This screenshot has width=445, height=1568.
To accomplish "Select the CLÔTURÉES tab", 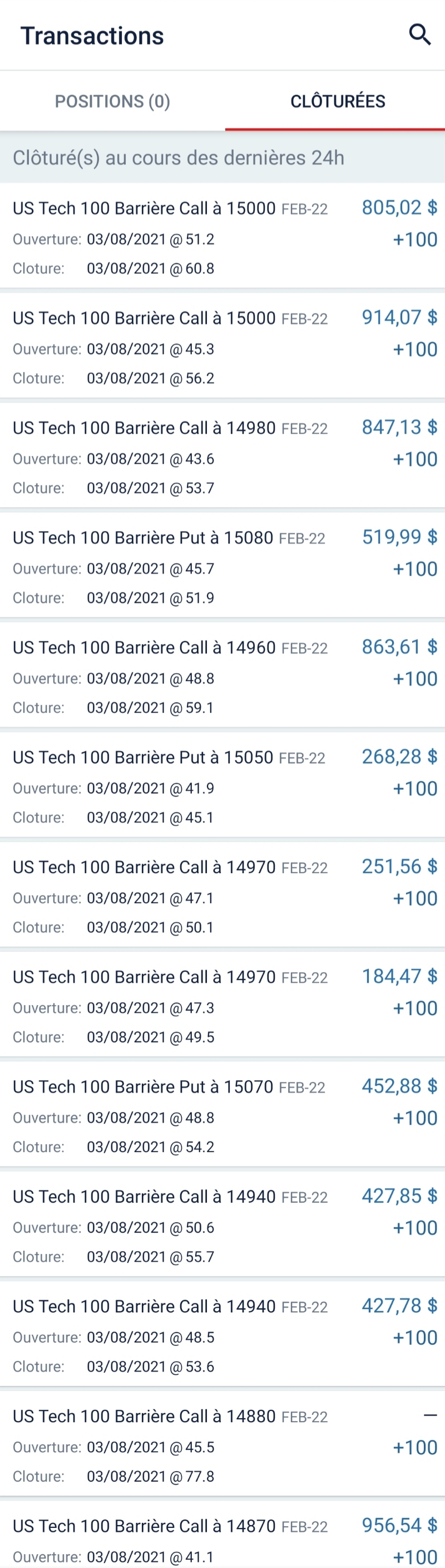I will point(338,101).
